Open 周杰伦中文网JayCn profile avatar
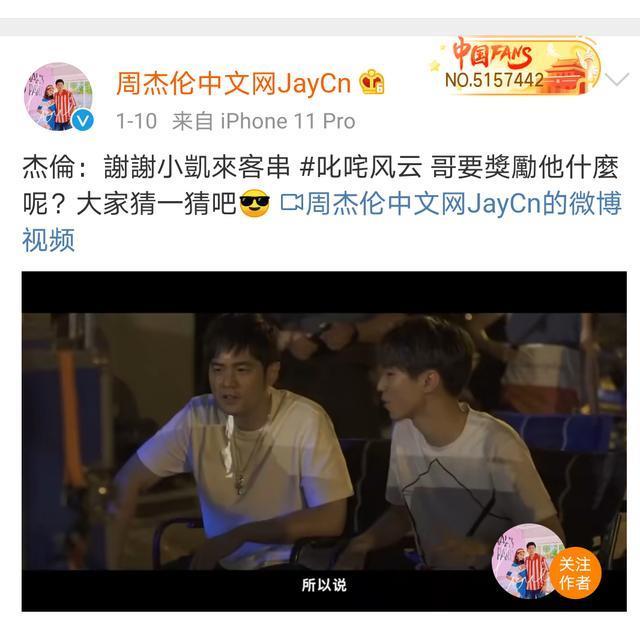The image size is (640, 617). click(58, 97)
